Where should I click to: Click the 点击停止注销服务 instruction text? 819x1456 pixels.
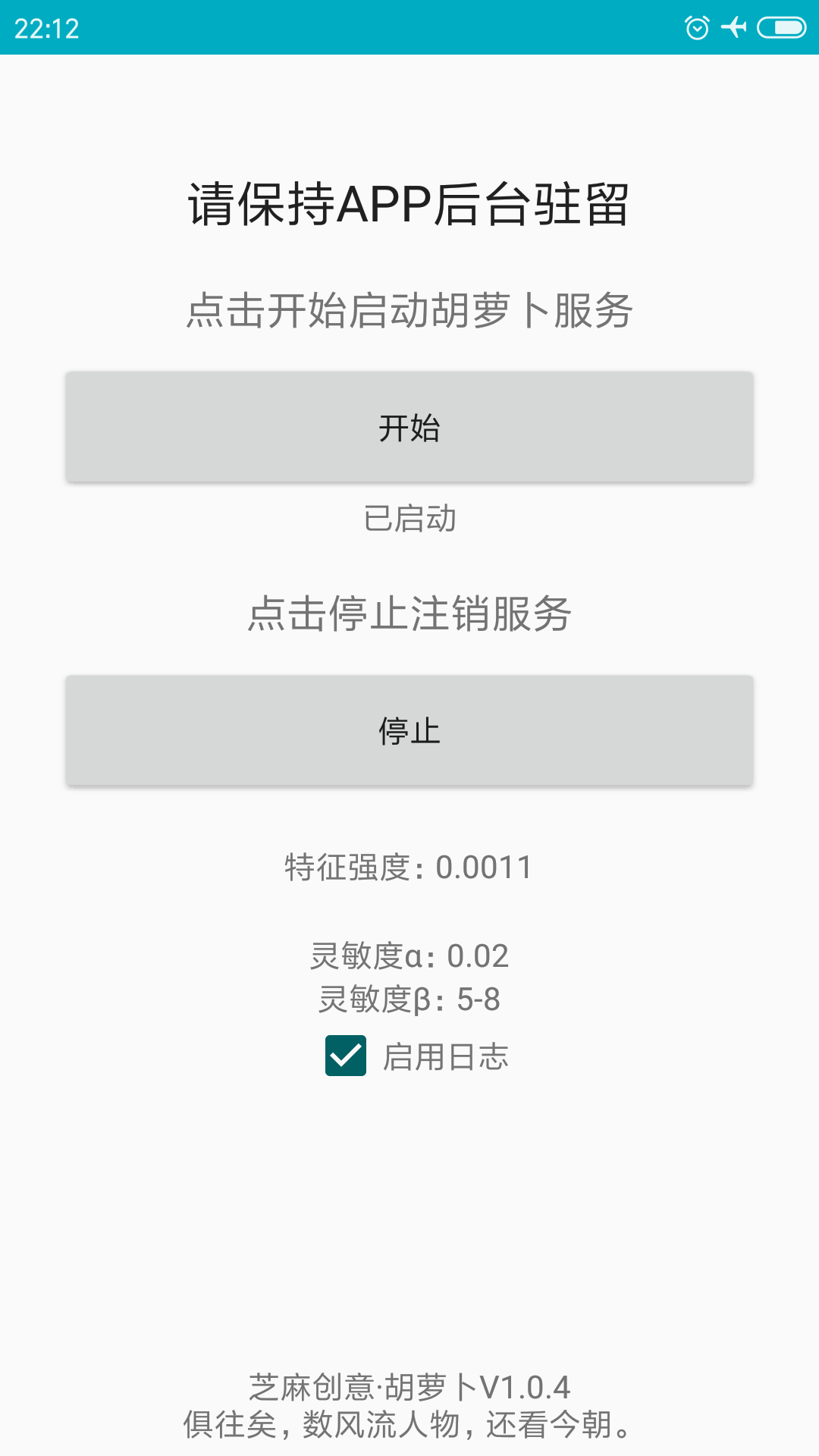(x=409, y=613)
